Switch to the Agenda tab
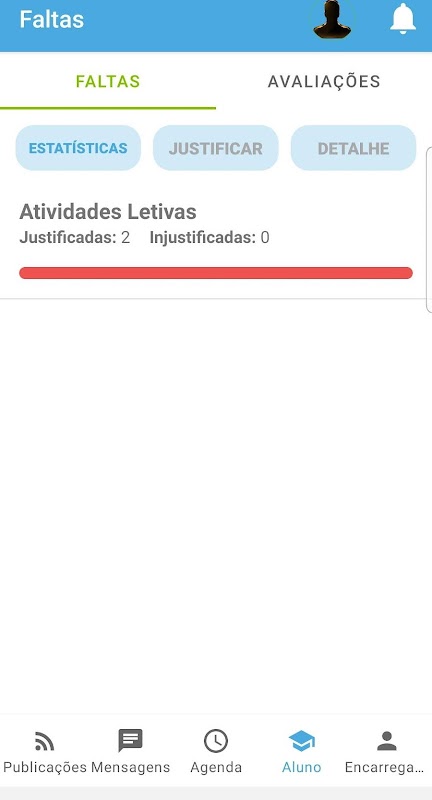The width and height of the screenshot is (432, 800). pos(216,752)
